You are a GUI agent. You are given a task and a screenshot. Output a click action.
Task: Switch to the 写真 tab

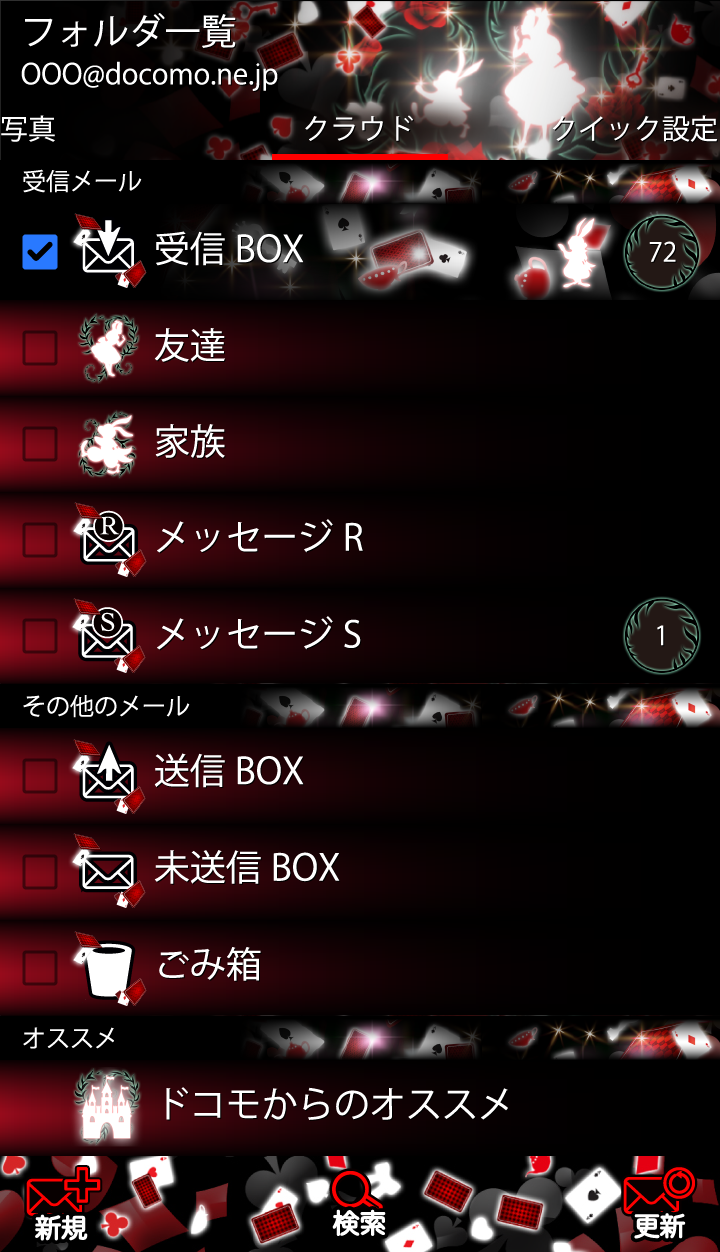tap(28, 129)
